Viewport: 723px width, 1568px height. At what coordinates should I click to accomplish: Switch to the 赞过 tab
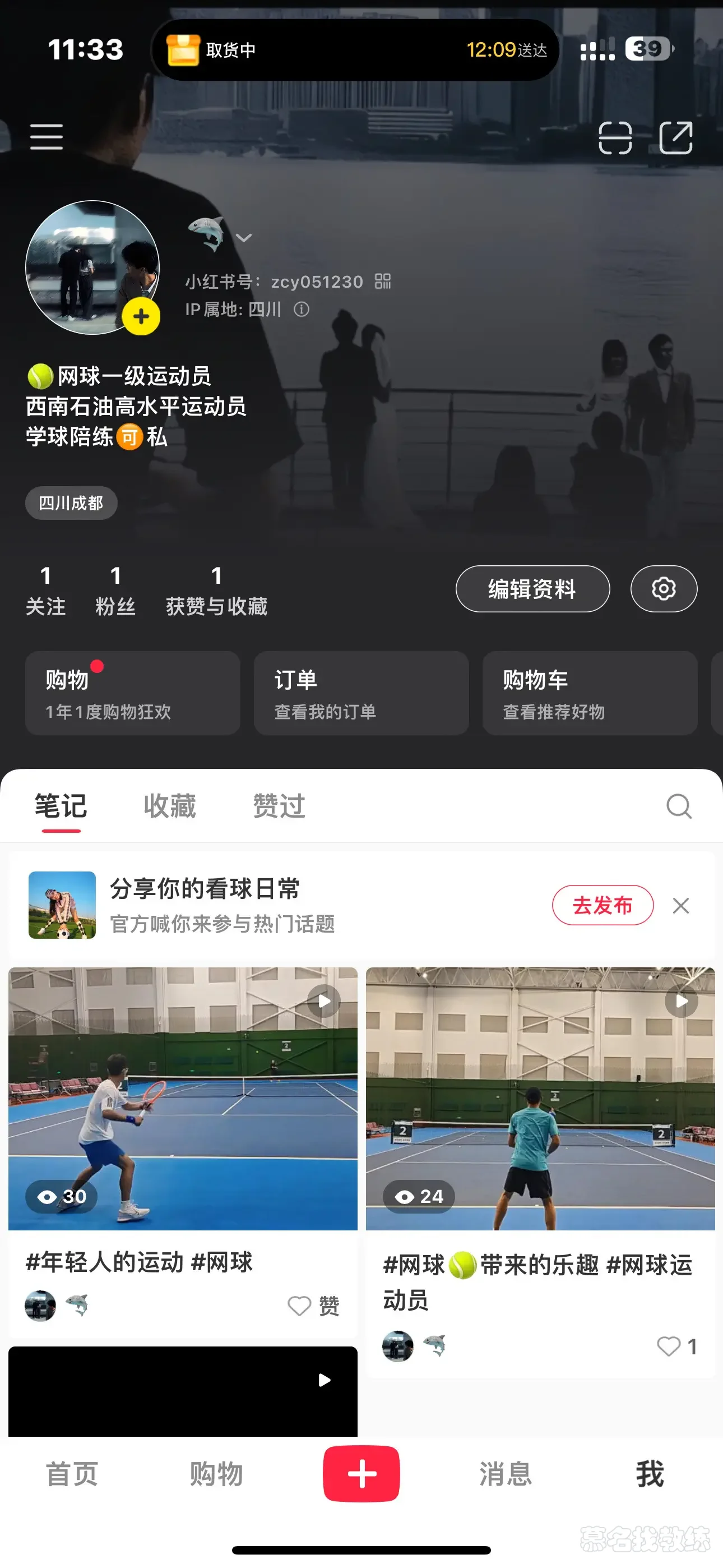(x=279, y=806)
